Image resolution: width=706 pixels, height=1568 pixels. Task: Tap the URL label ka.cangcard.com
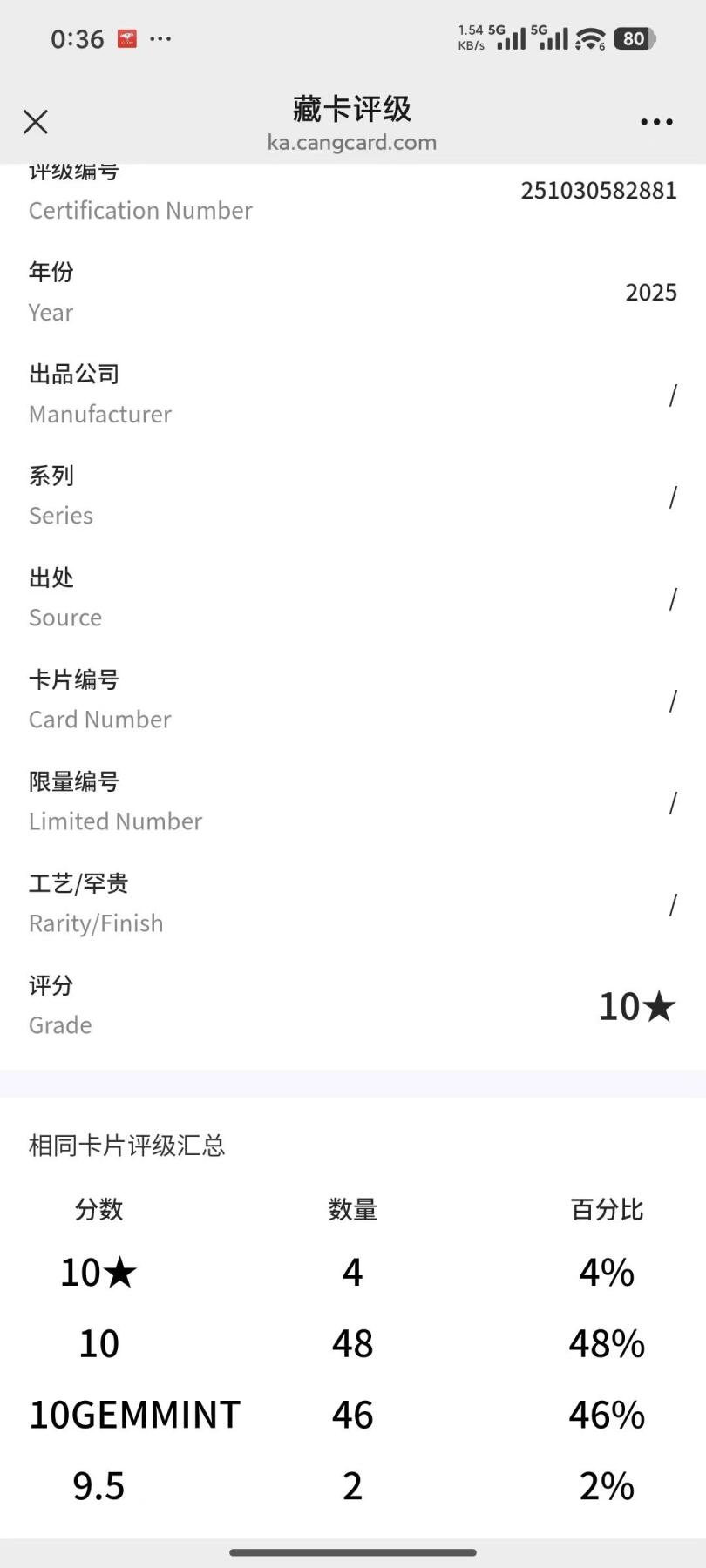click(x=352, y=142)
